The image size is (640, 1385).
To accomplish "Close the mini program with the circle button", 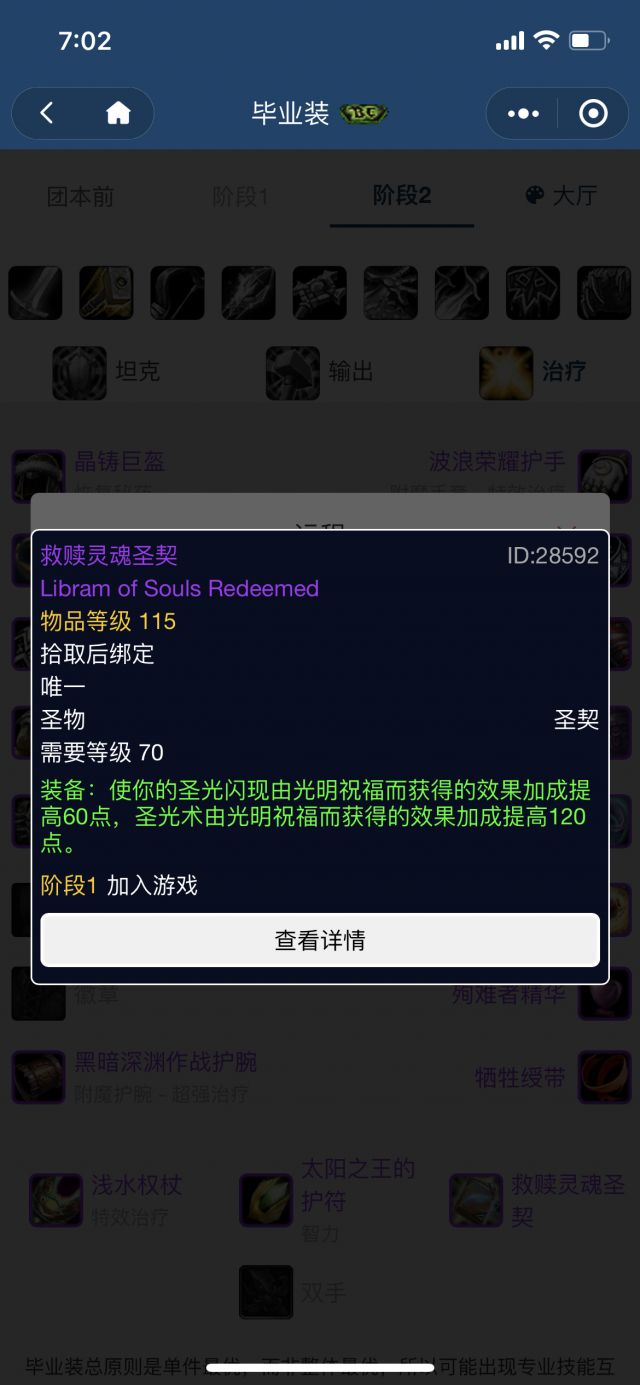I will pos(593,113).
